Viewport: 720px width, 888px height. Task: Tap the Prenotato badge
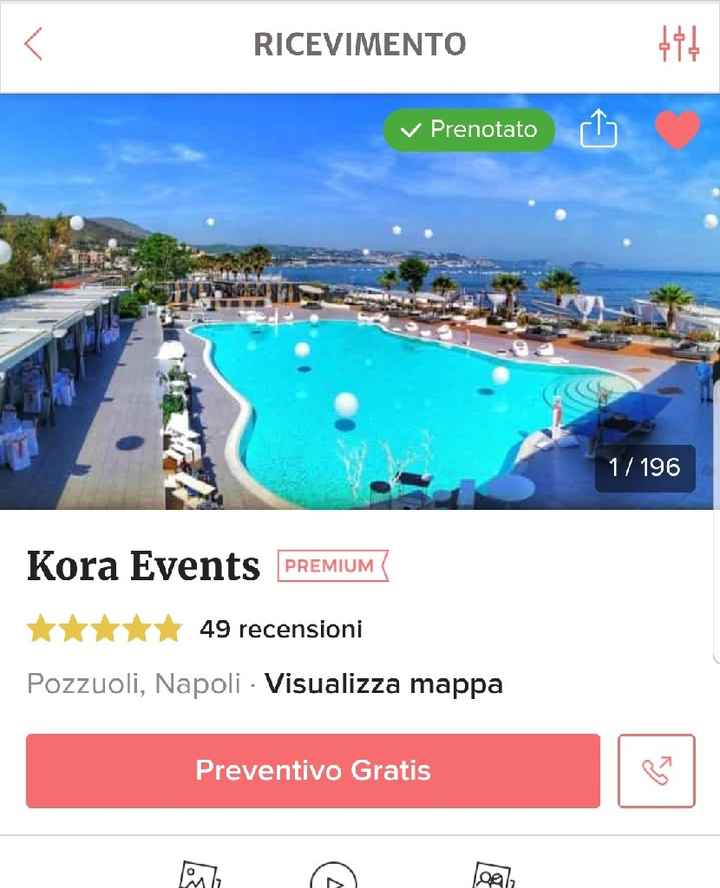click(x=469, y=130)
